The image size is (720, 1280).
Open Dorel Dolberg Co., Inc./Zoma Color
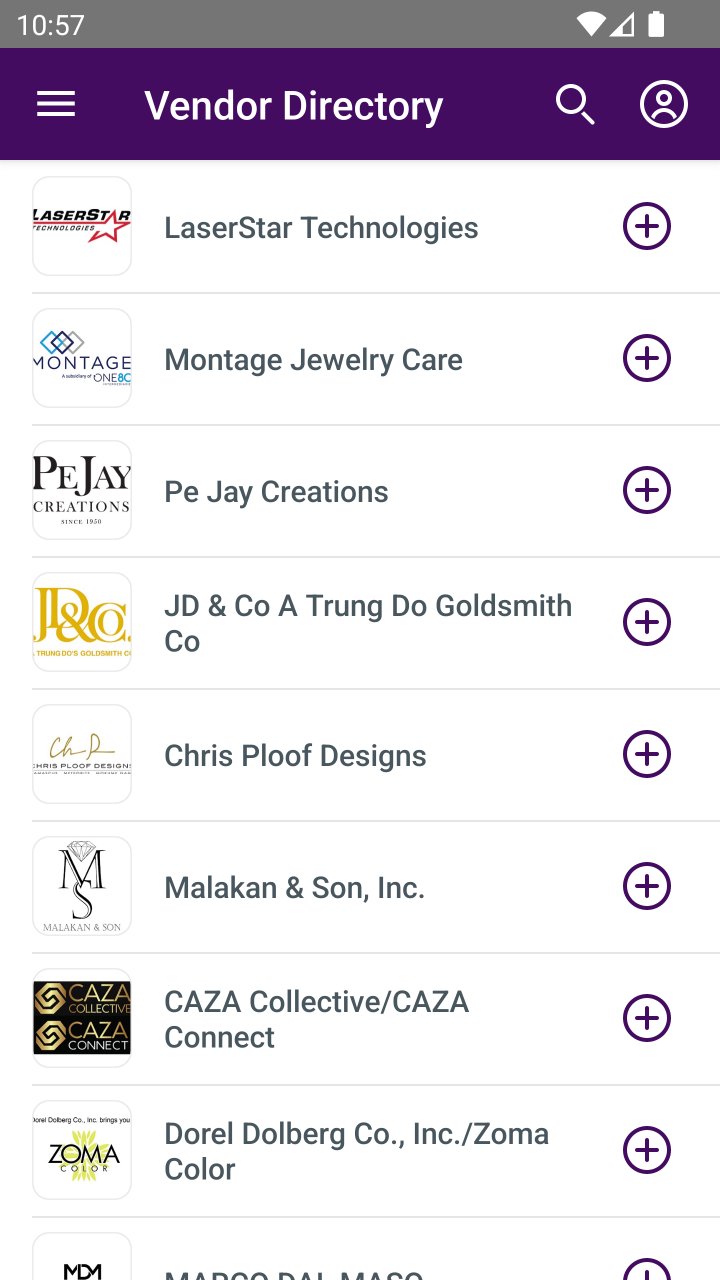356,1151
